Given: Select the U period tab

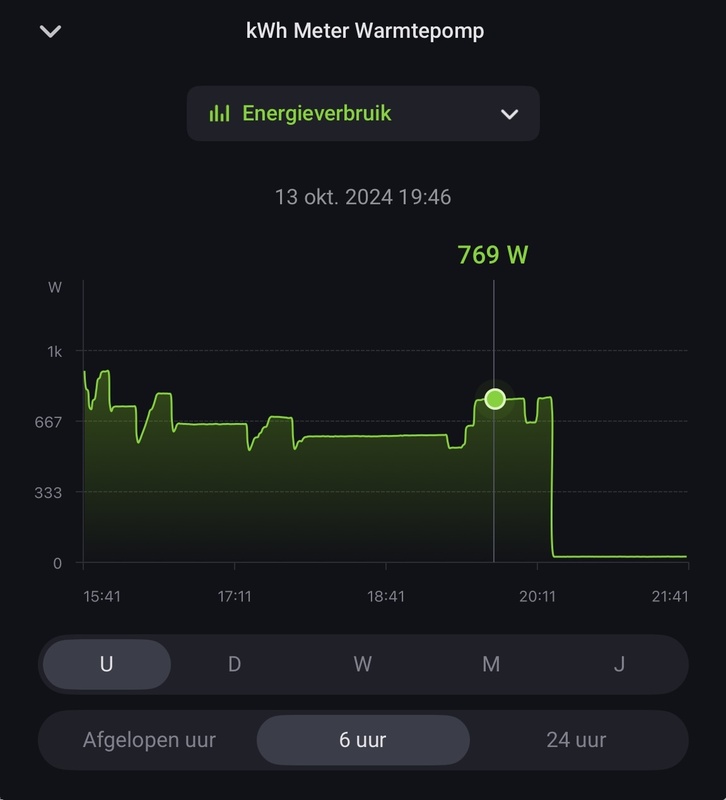Looking at the screenshot, I should [107, 664].
